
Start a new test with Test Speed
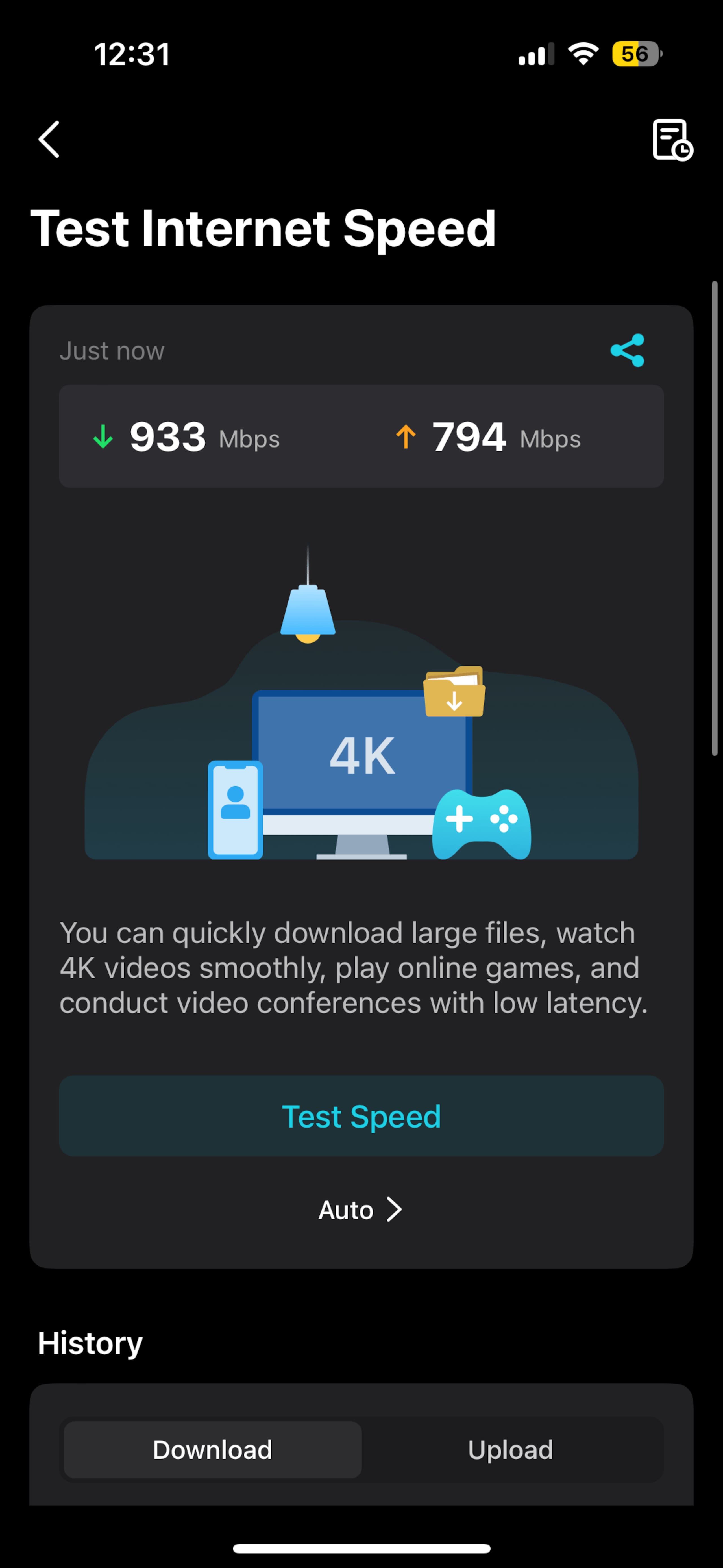(x=361, y=1116)
